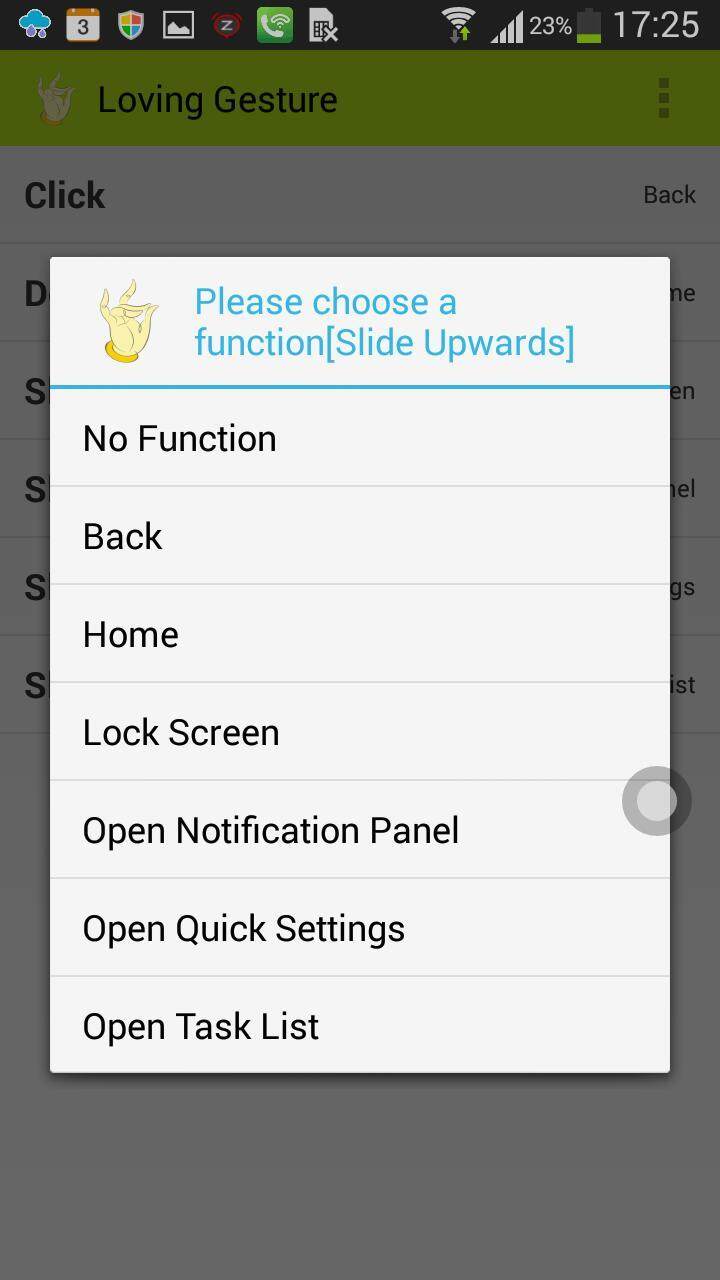
Task: Choose Open Notification Panel
Action: (360, 830)
